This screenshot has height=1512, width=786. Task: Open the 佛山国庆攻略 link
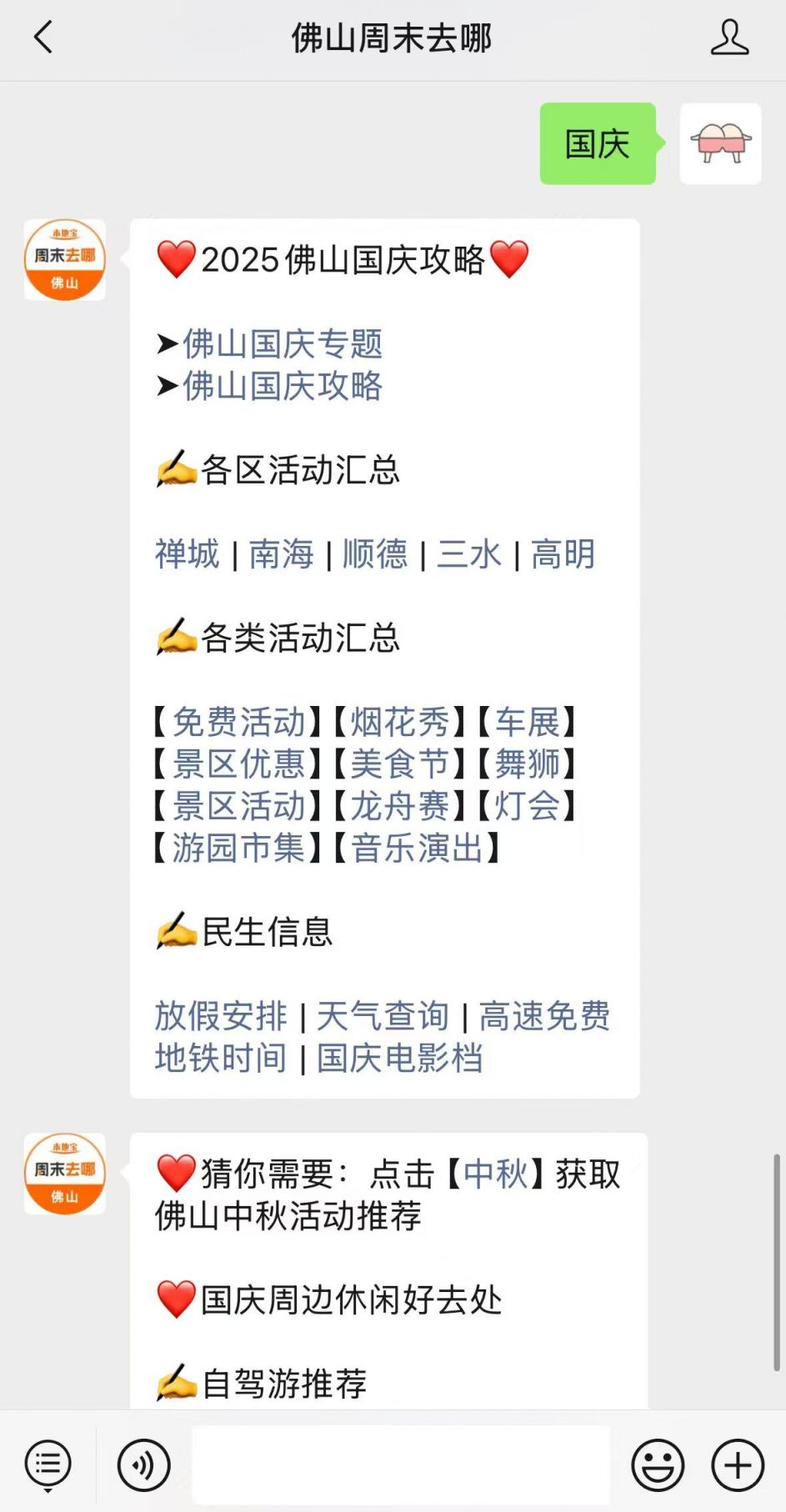pos(282,386)
